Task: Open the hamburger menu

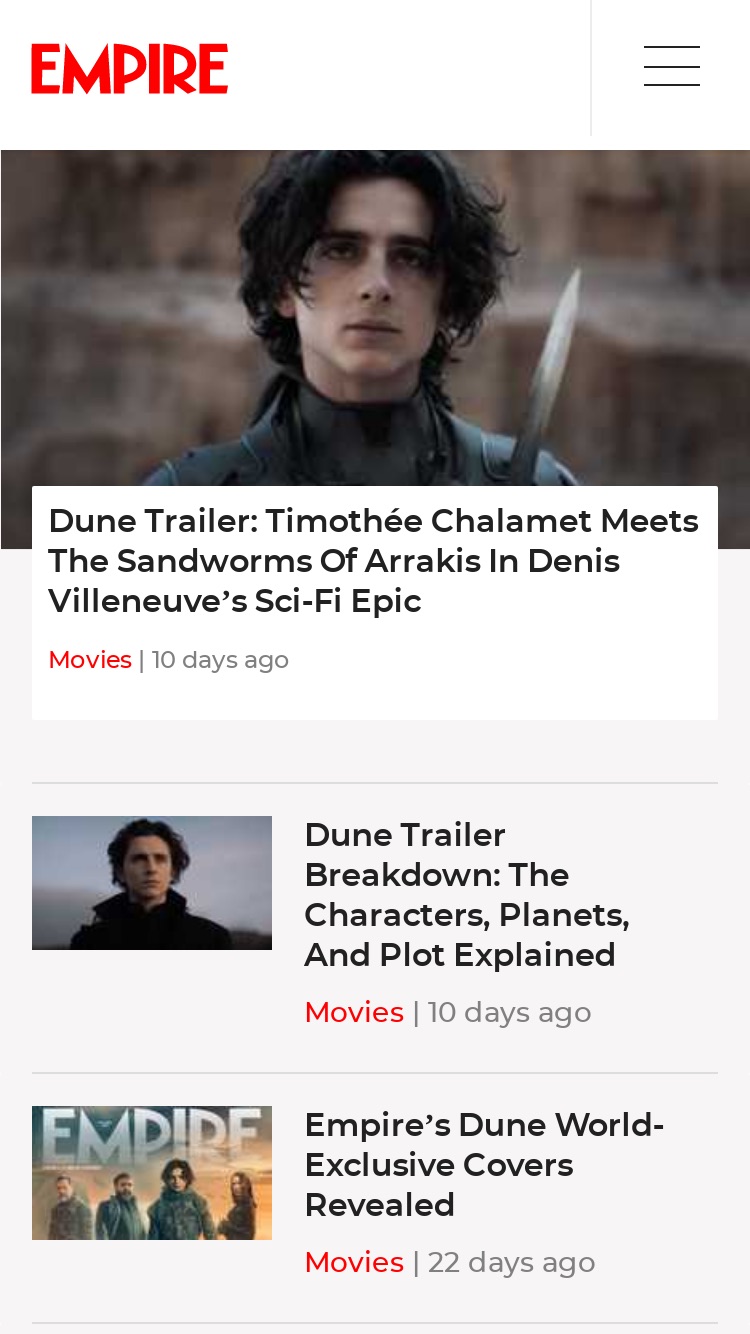Action: coord(671,66)
